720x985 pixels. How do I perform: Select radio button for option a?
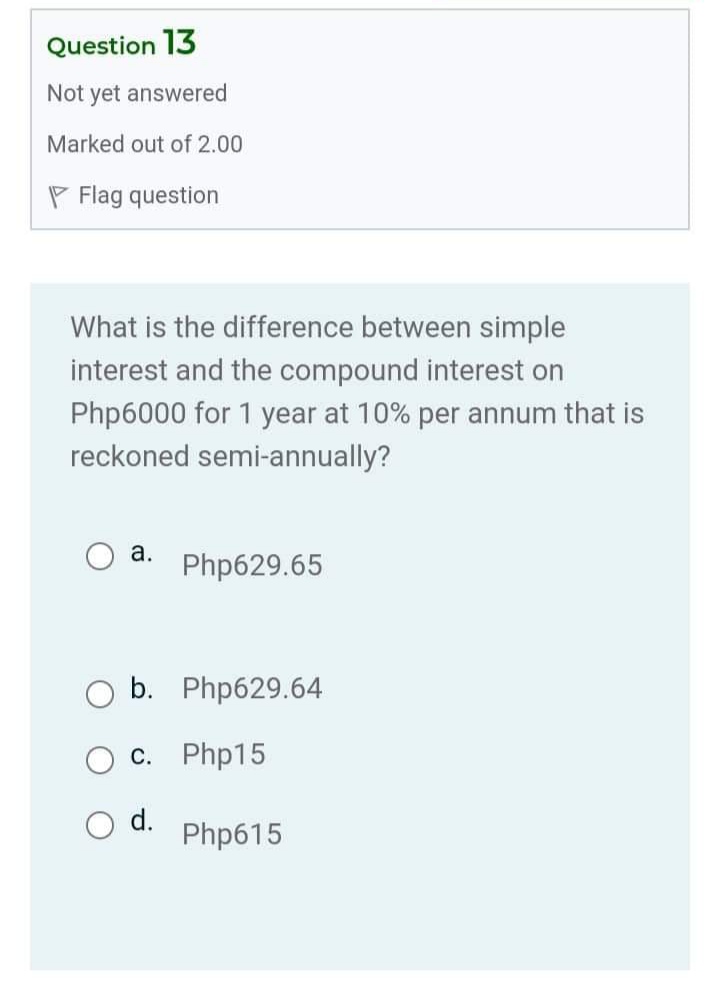pos(100,557)
